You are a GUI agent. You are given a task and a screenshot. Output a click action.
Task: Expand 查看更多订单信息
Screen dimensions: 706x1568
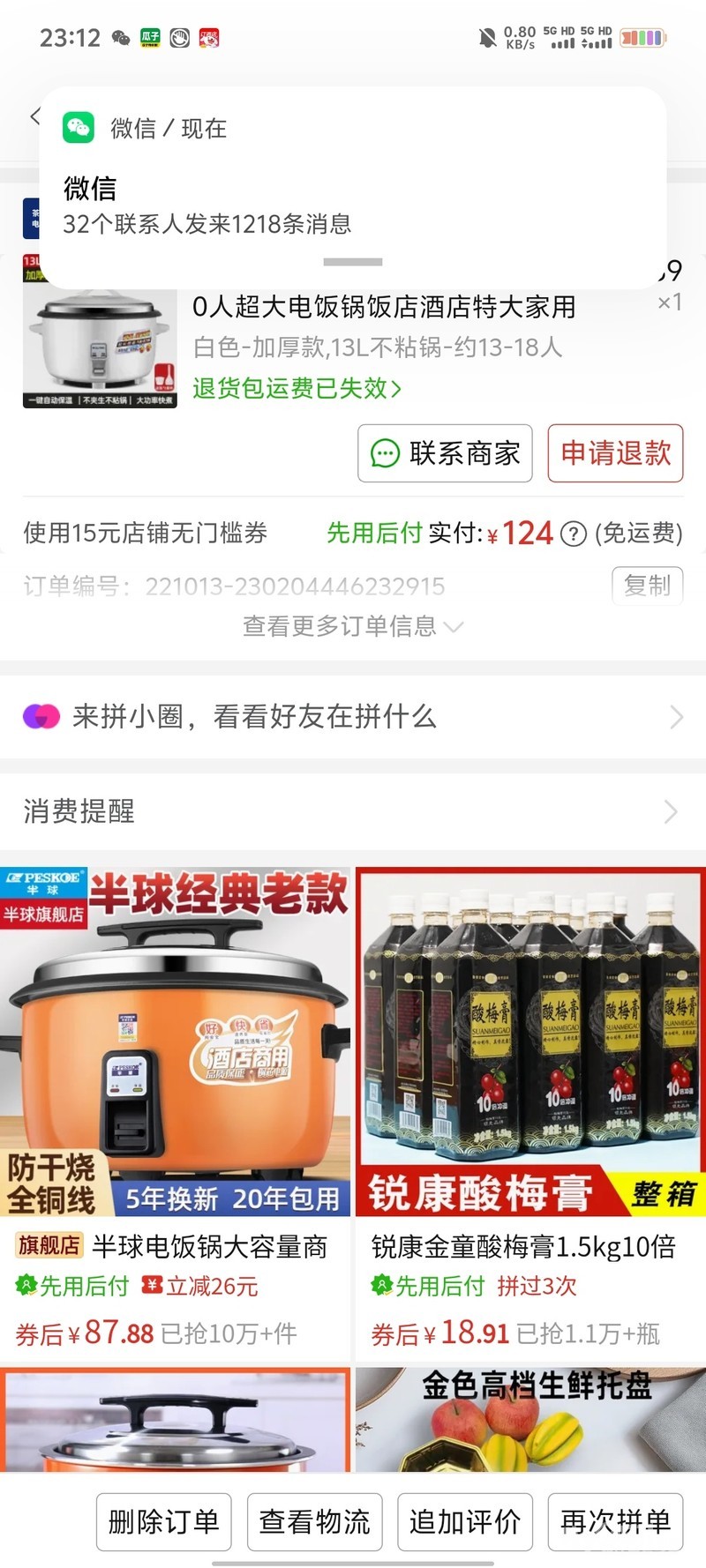point(352,626)
